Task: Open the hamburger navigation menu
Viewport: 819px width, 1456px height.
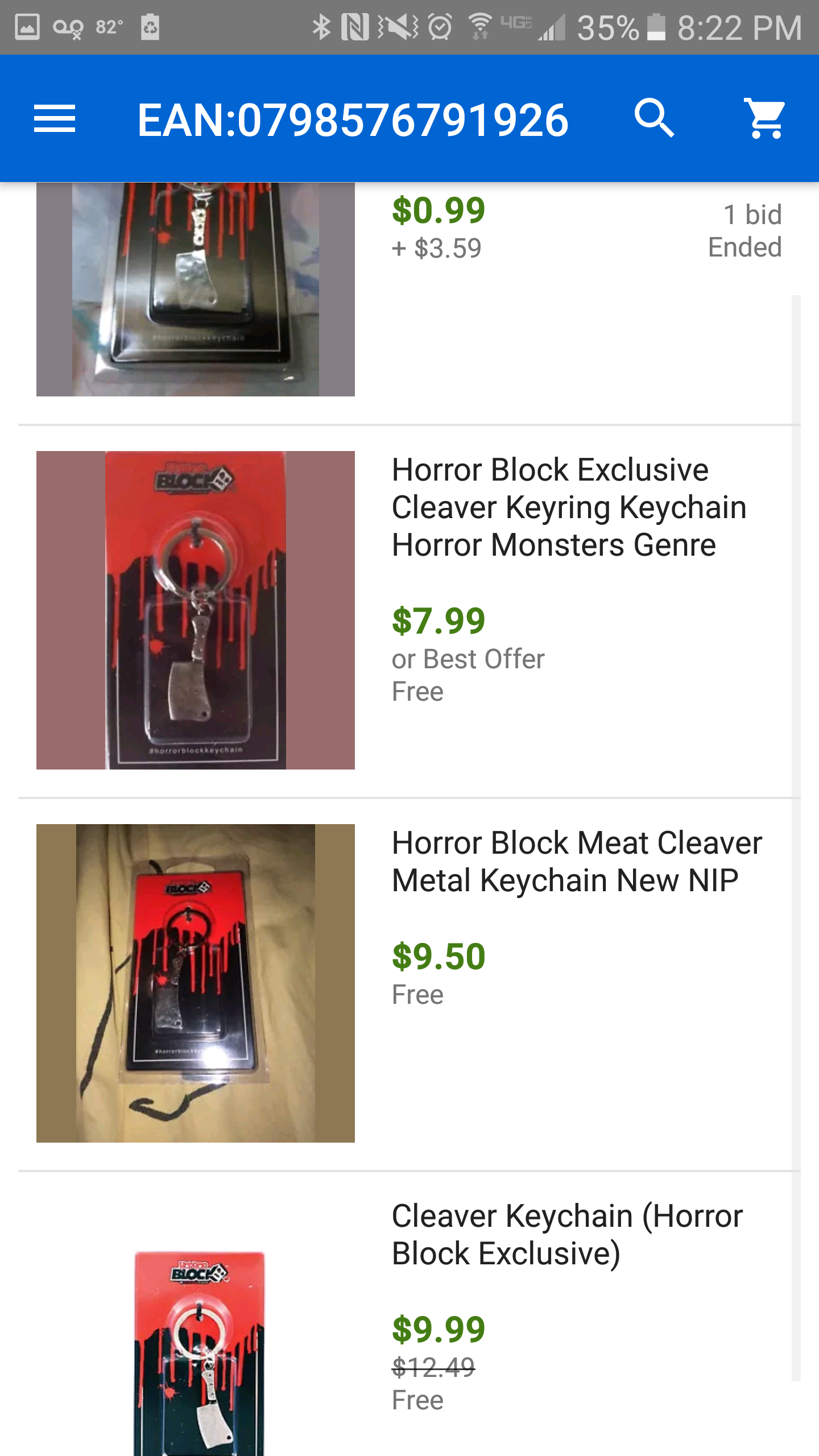Action: coord(55,119)
